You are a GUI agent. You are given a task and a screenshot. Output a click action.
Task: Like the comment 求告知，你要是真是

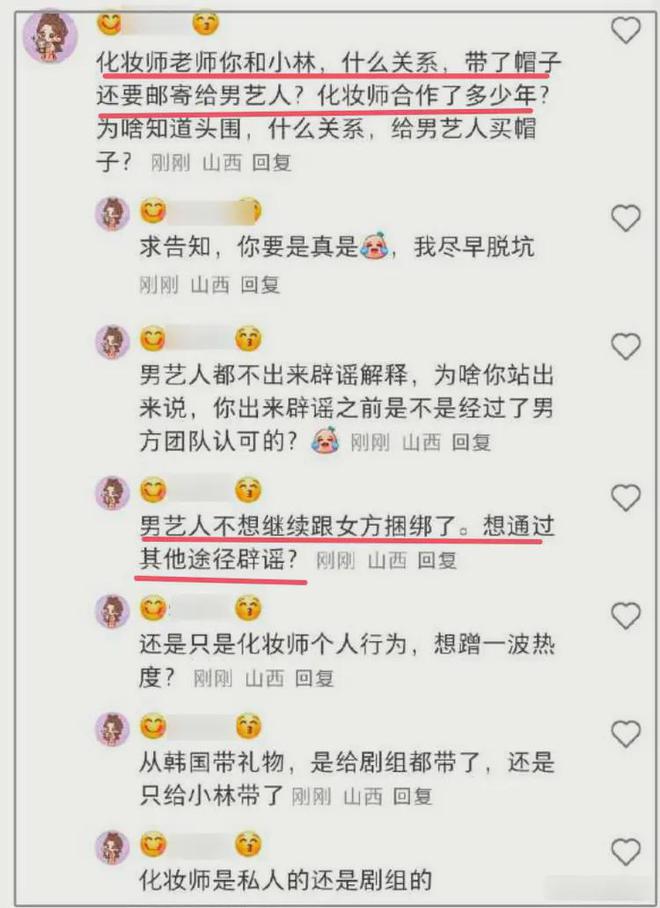625,218
